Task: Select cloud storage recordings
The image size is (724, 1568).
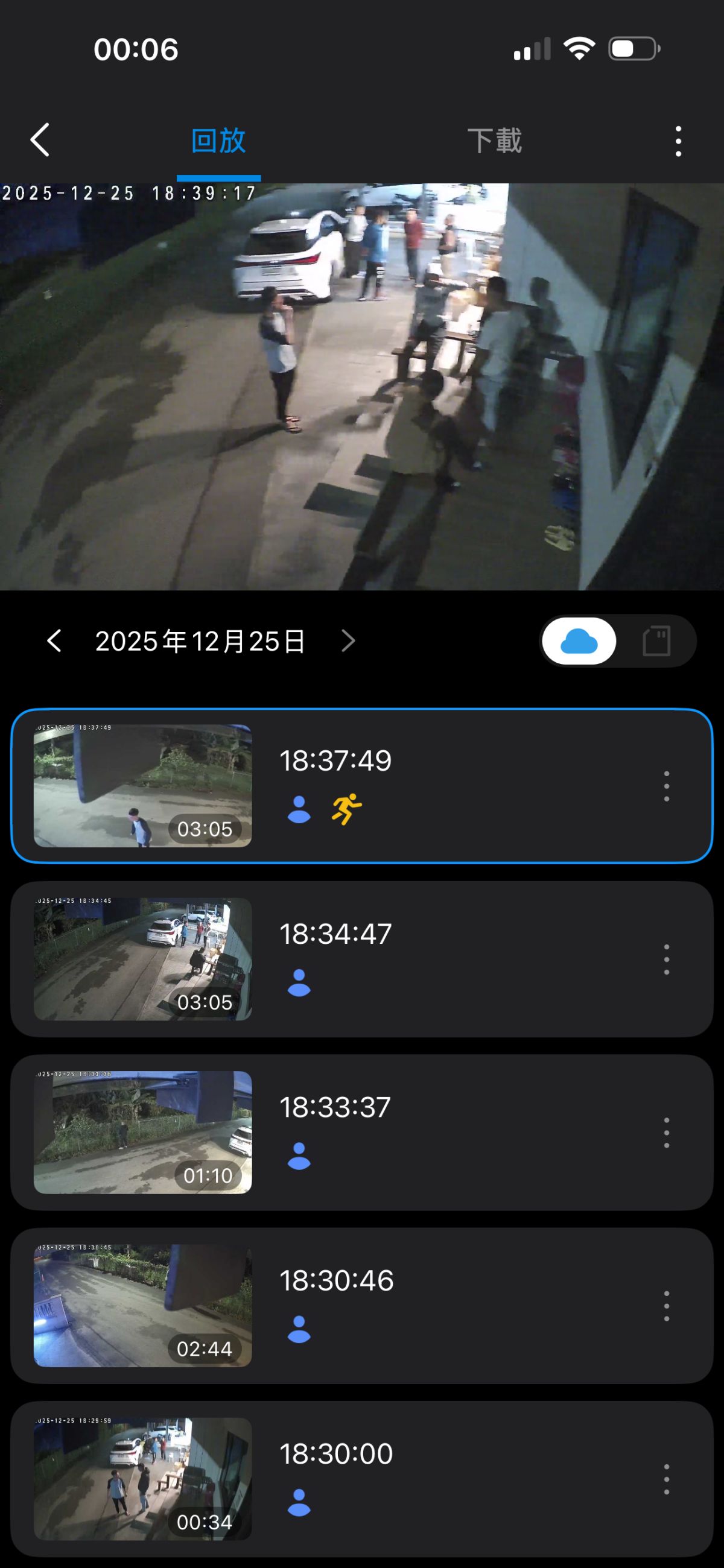Action: (x=579, y=641)
